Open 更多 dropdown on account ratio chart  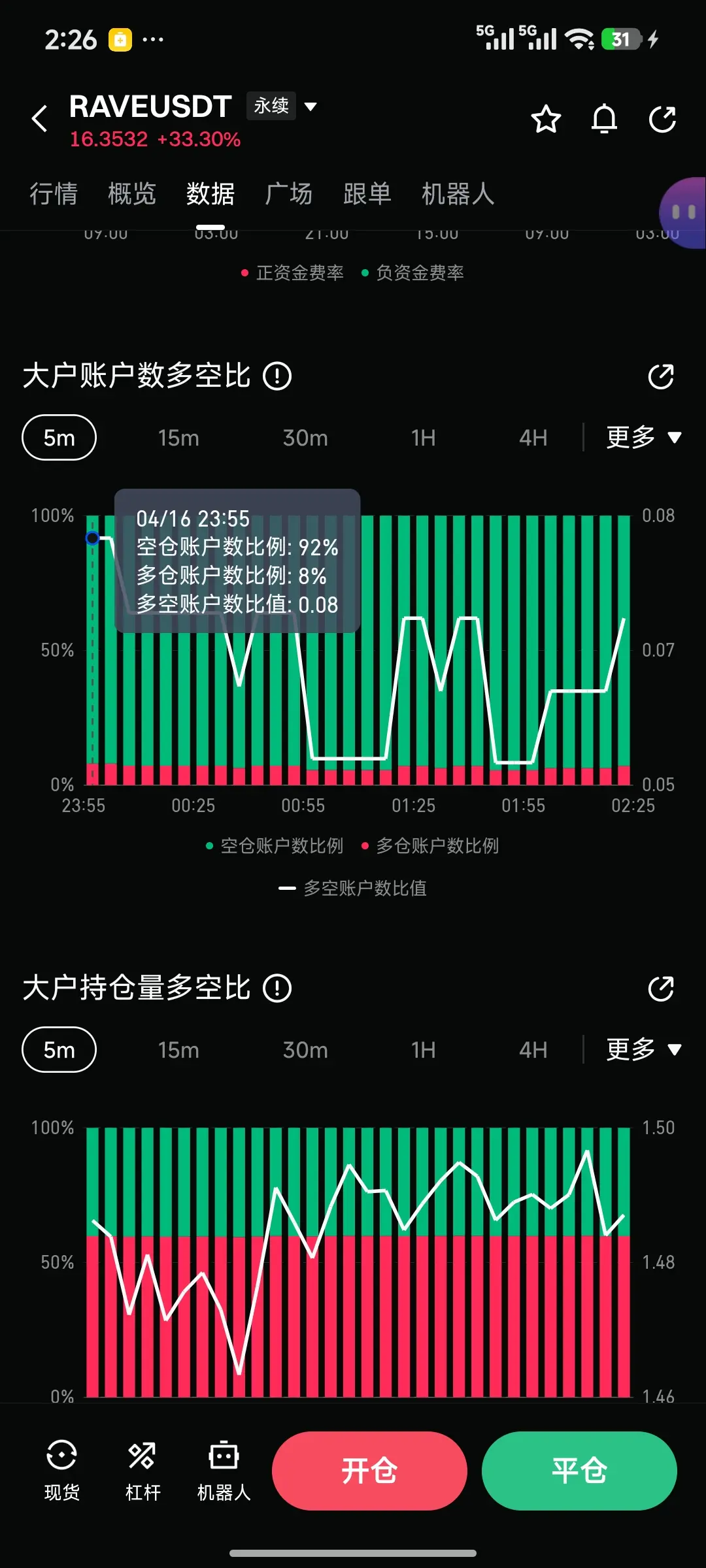pos(643,438)
